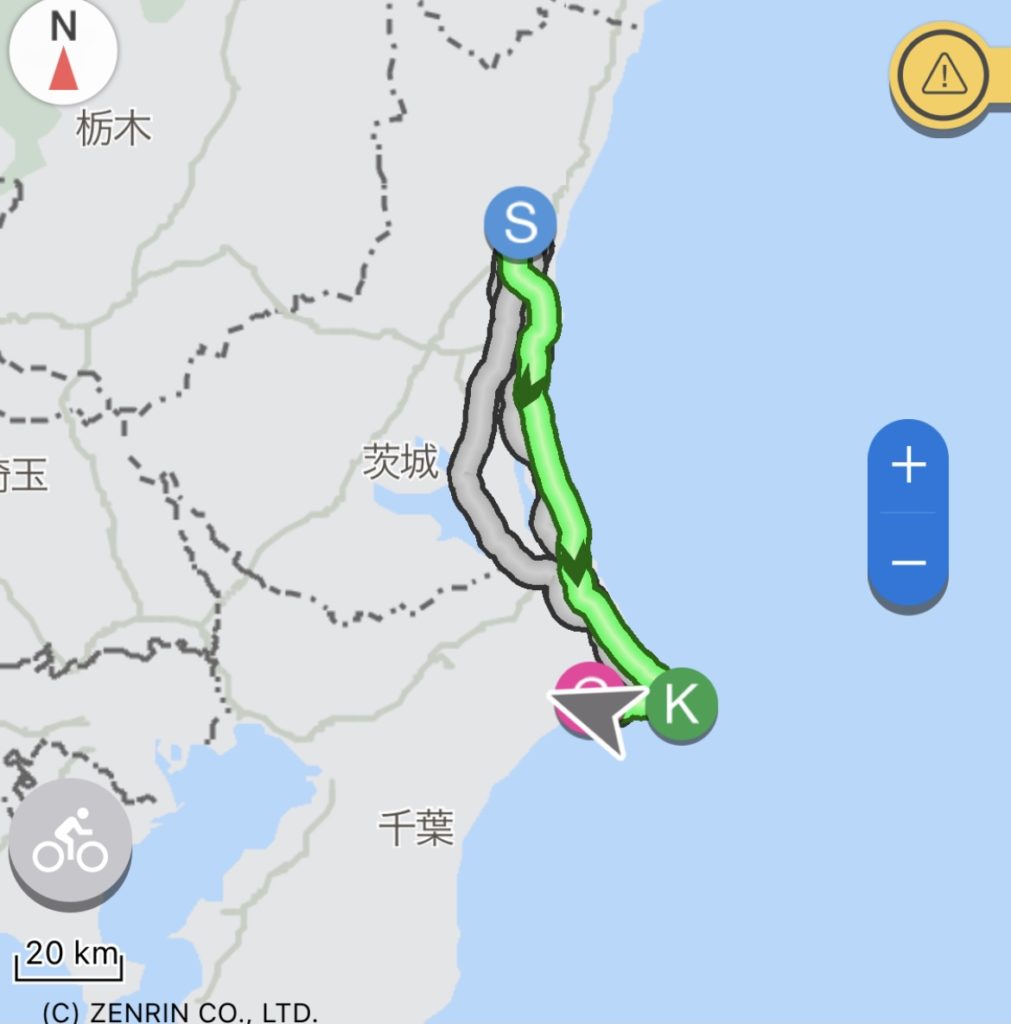
Task: Select the pink destination marker
Action: [581, 684]
